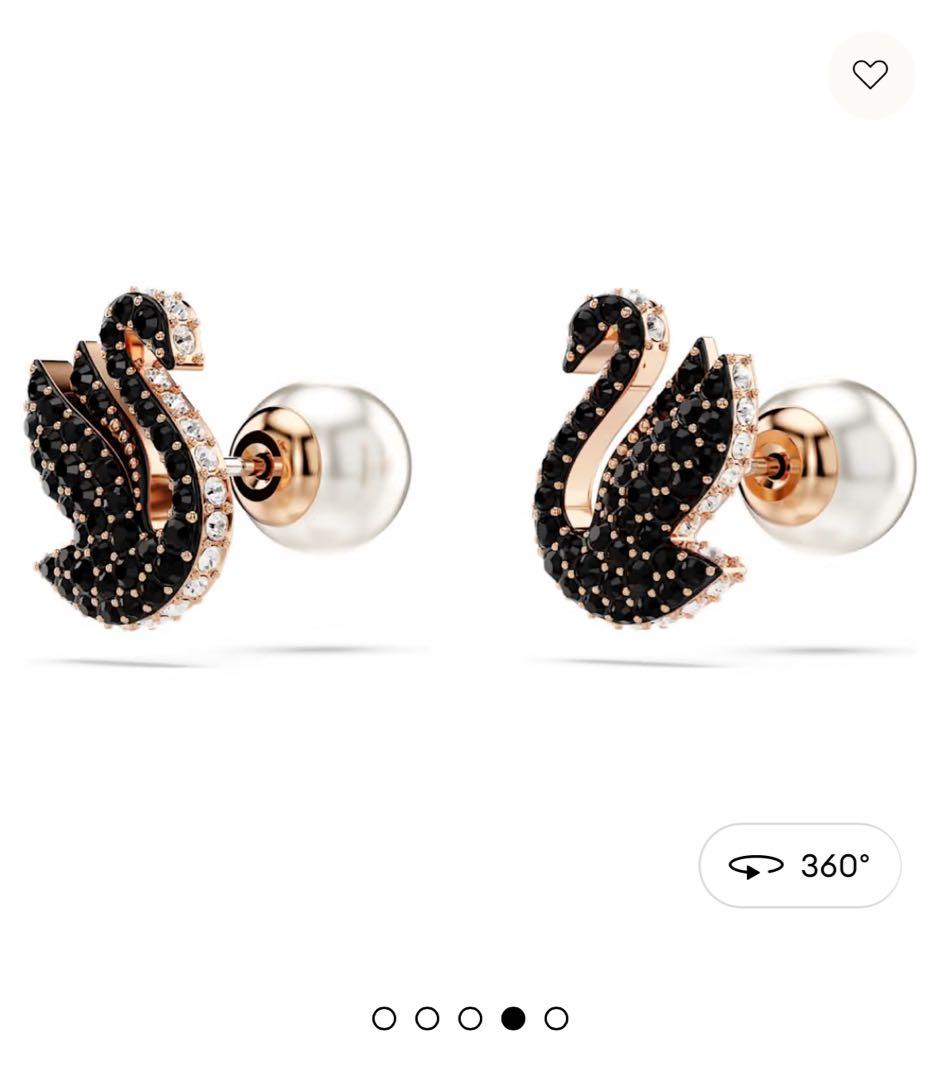940x1080 pixels.
Task: Favorite the swan earrings using the heart
Action: pyautogui.click(x=870, y=76)
